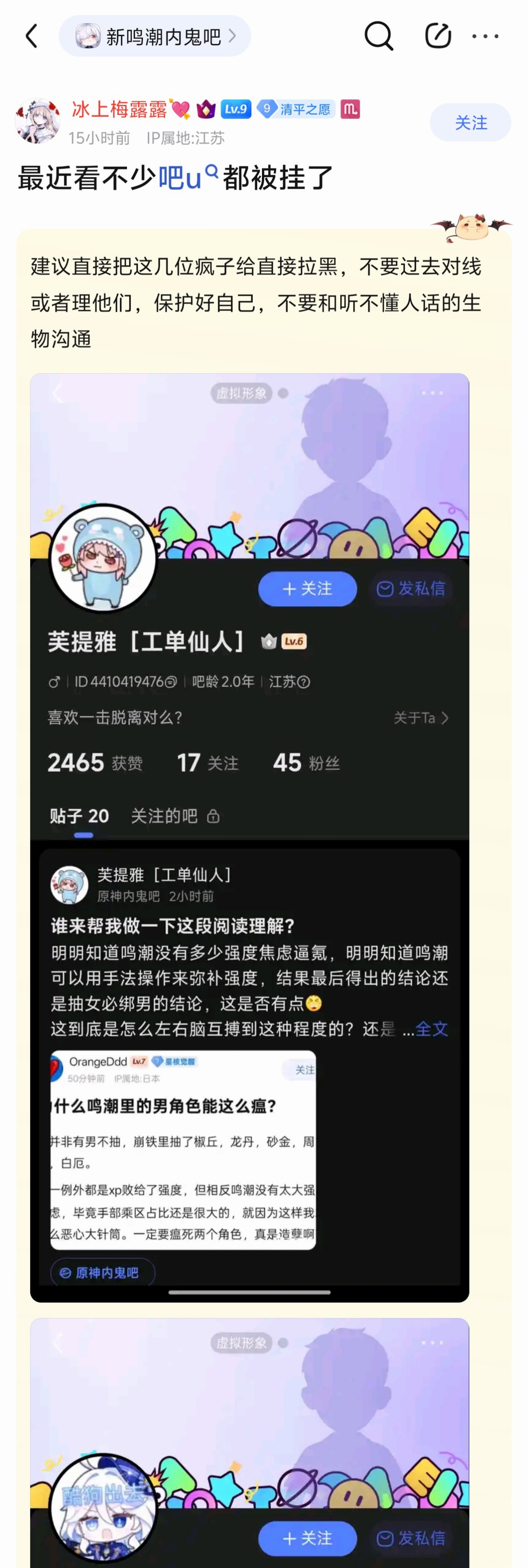Image resolution: width=528 pixels, height=1568 pixels.
Task: Open search in the top bar
Action: pyautogui.click(x=378, y=37)
